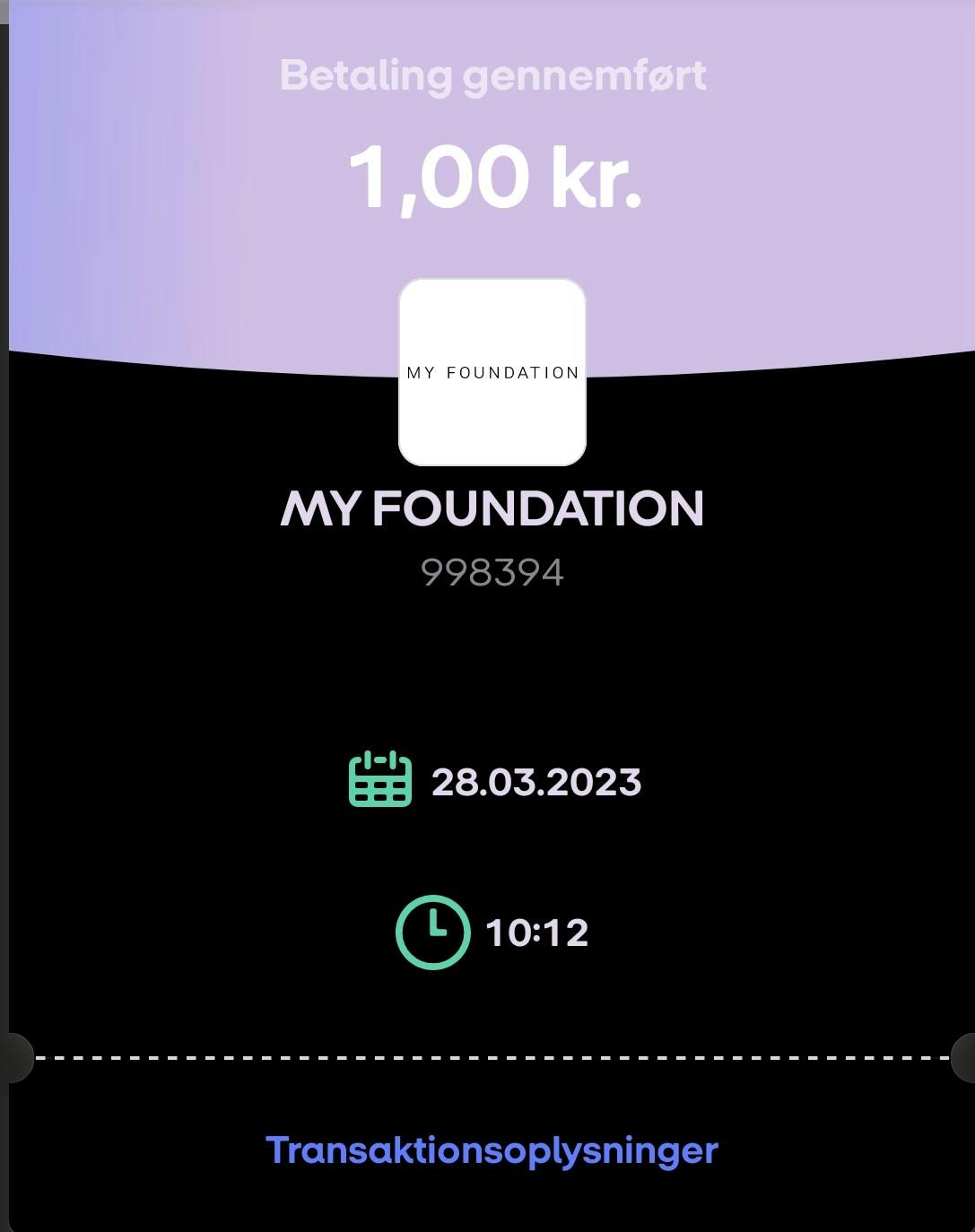Viewport: 975px width, 1232px height.
Task: Open Transaktionsoplysninger transaction details
Action: 492,1150
